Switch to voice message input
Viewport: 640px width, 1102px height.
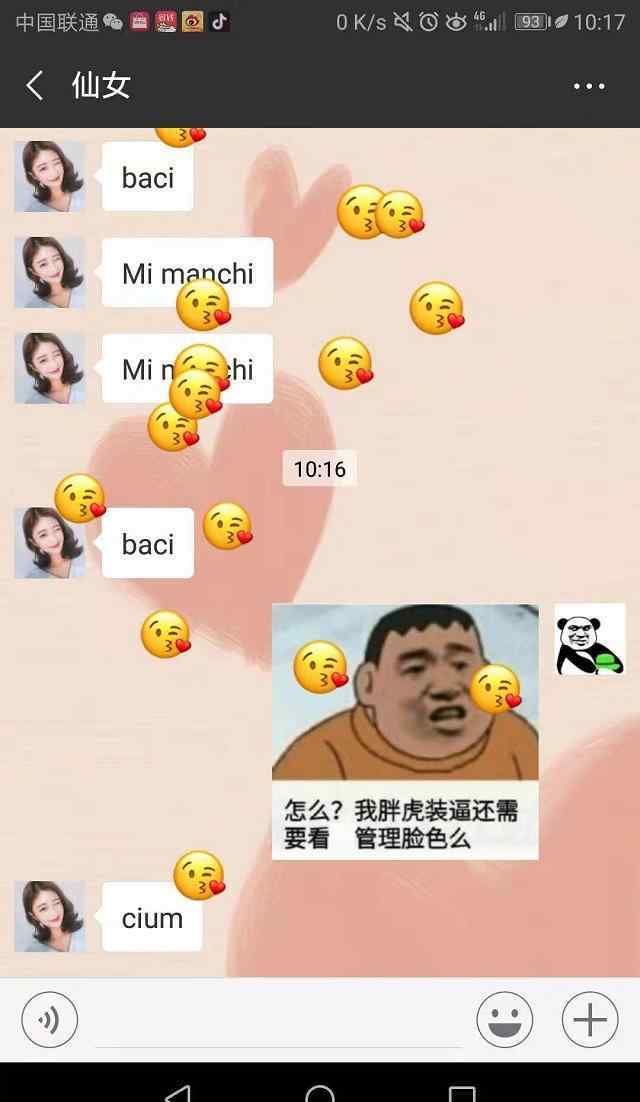pyautogui.click(x=49, y=1019)
